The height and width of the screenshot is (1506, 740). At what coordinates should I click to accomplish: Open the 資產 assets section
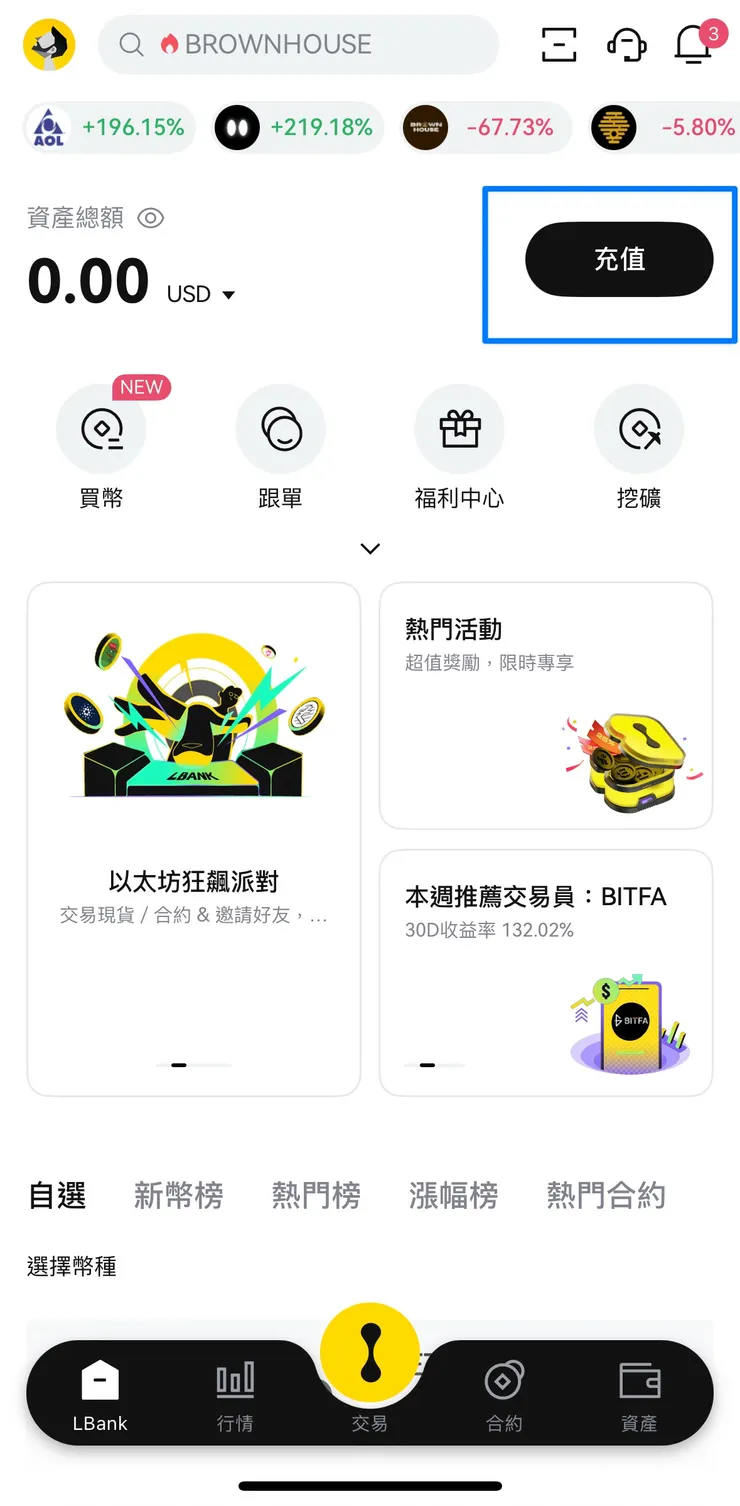coord(638,1395)
